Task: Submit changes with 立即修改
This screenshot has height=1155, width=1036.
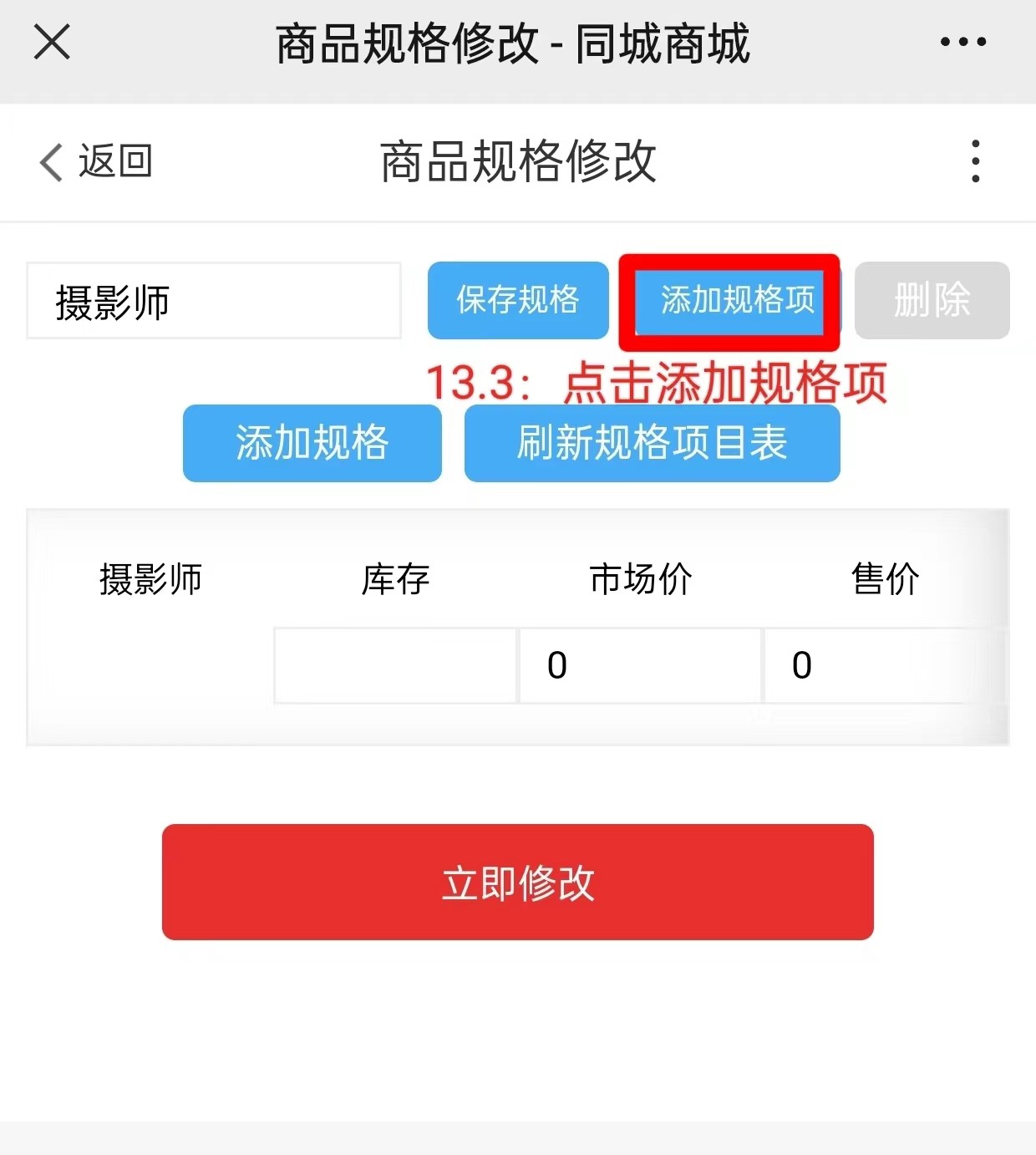Action: tap(517, 882)
